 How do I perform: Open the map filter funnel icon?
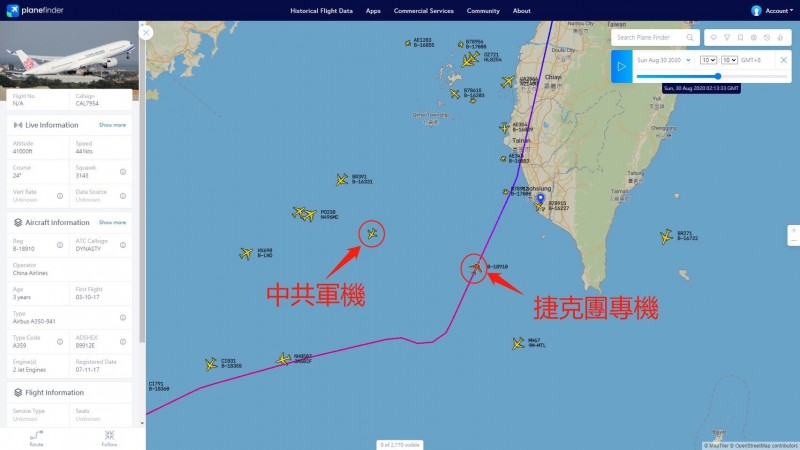tap(727, 37)
